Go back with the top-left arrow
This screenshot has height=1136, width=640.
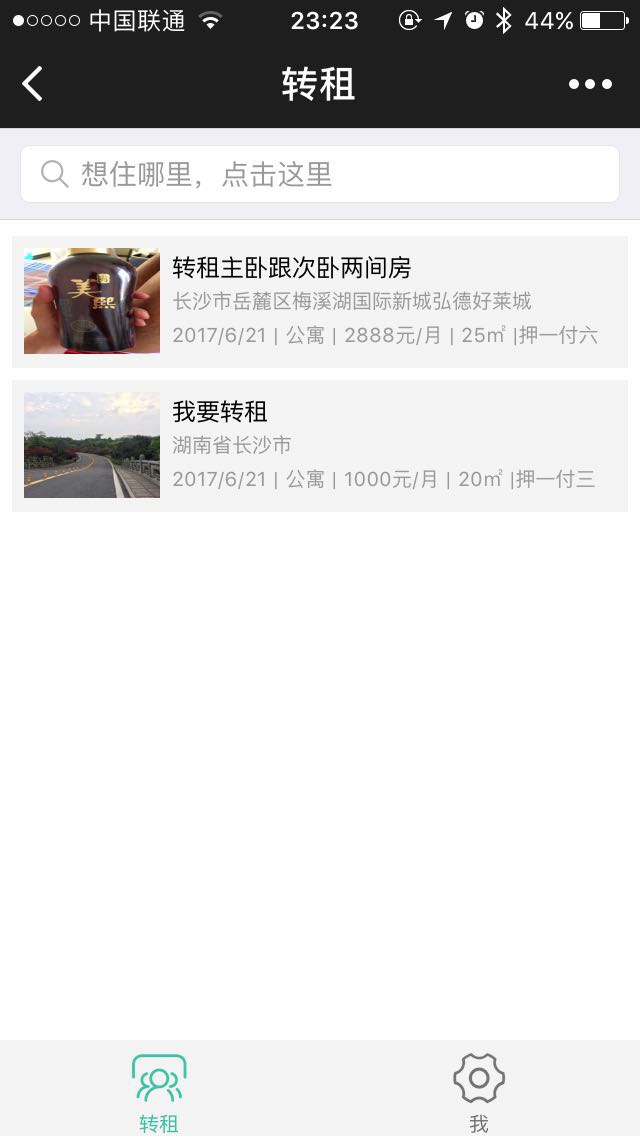[x=33, y=83]
